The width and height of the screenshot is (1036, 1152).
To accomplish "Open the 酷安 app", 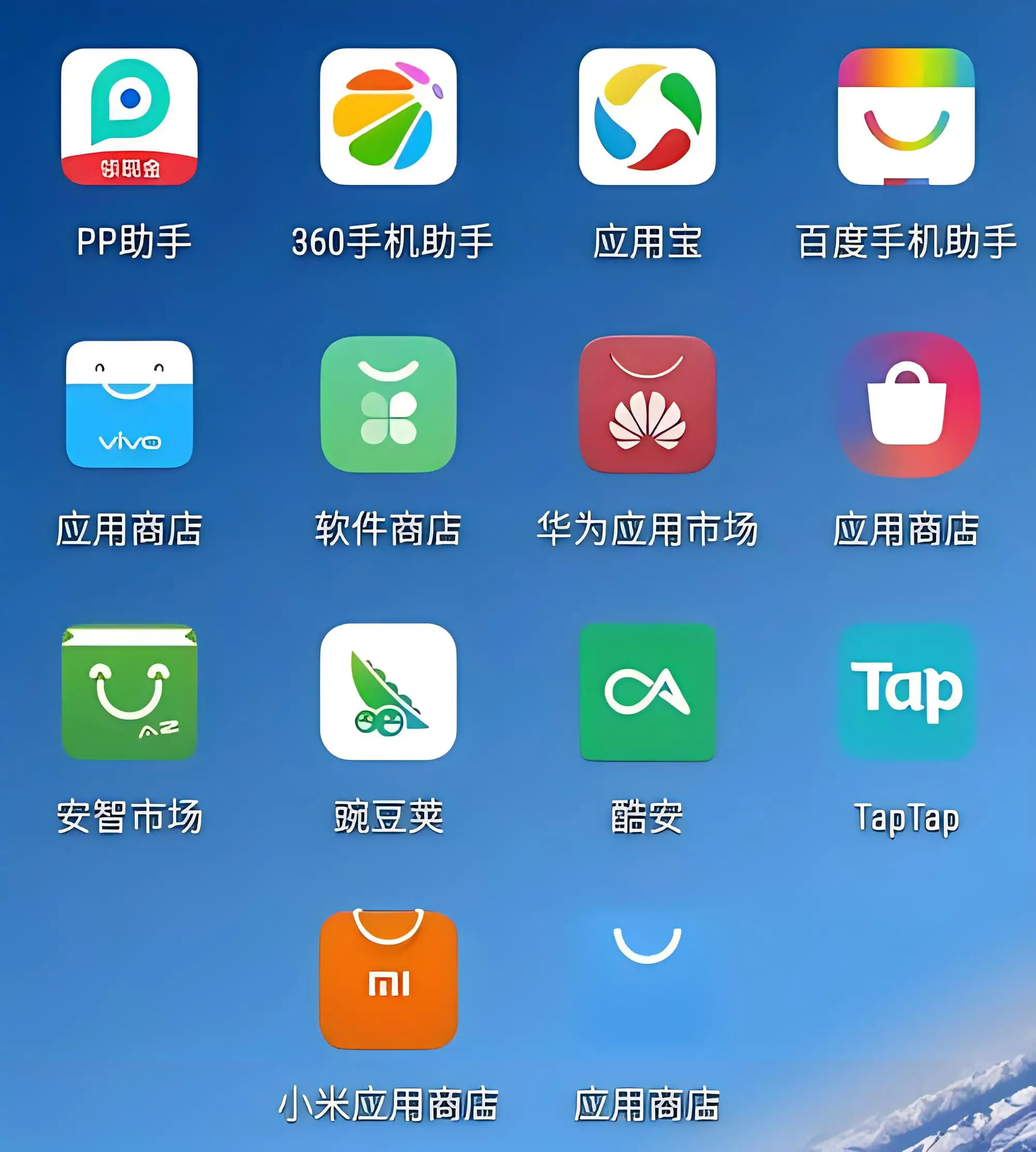I will 647,692.
